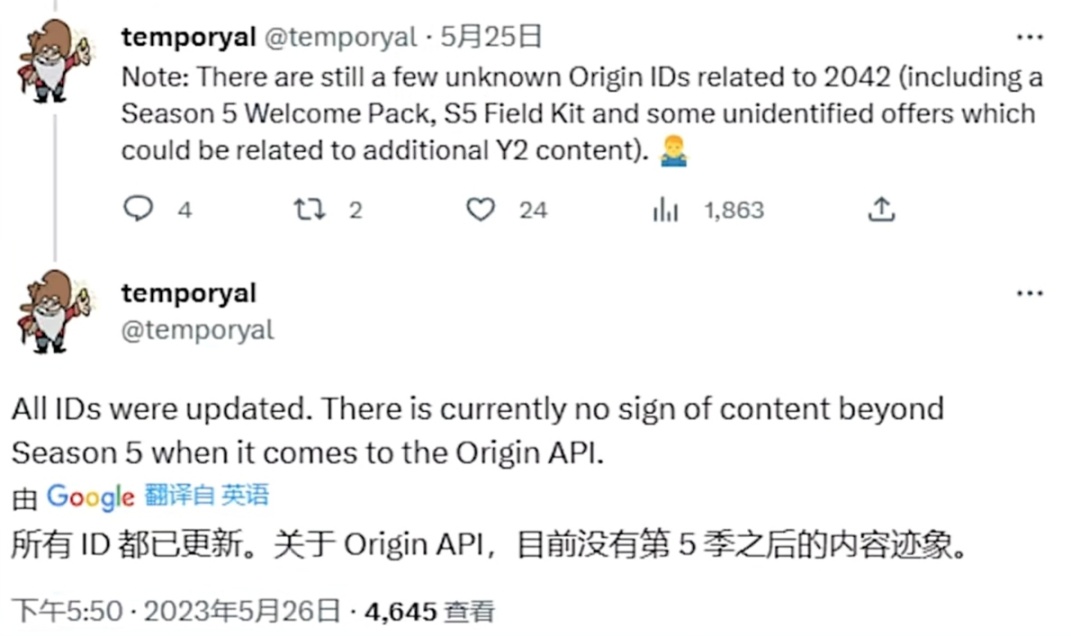The image size is (1071, 636).
Task: Reply to the May 25 temporyal tweet
Action: 138,208
